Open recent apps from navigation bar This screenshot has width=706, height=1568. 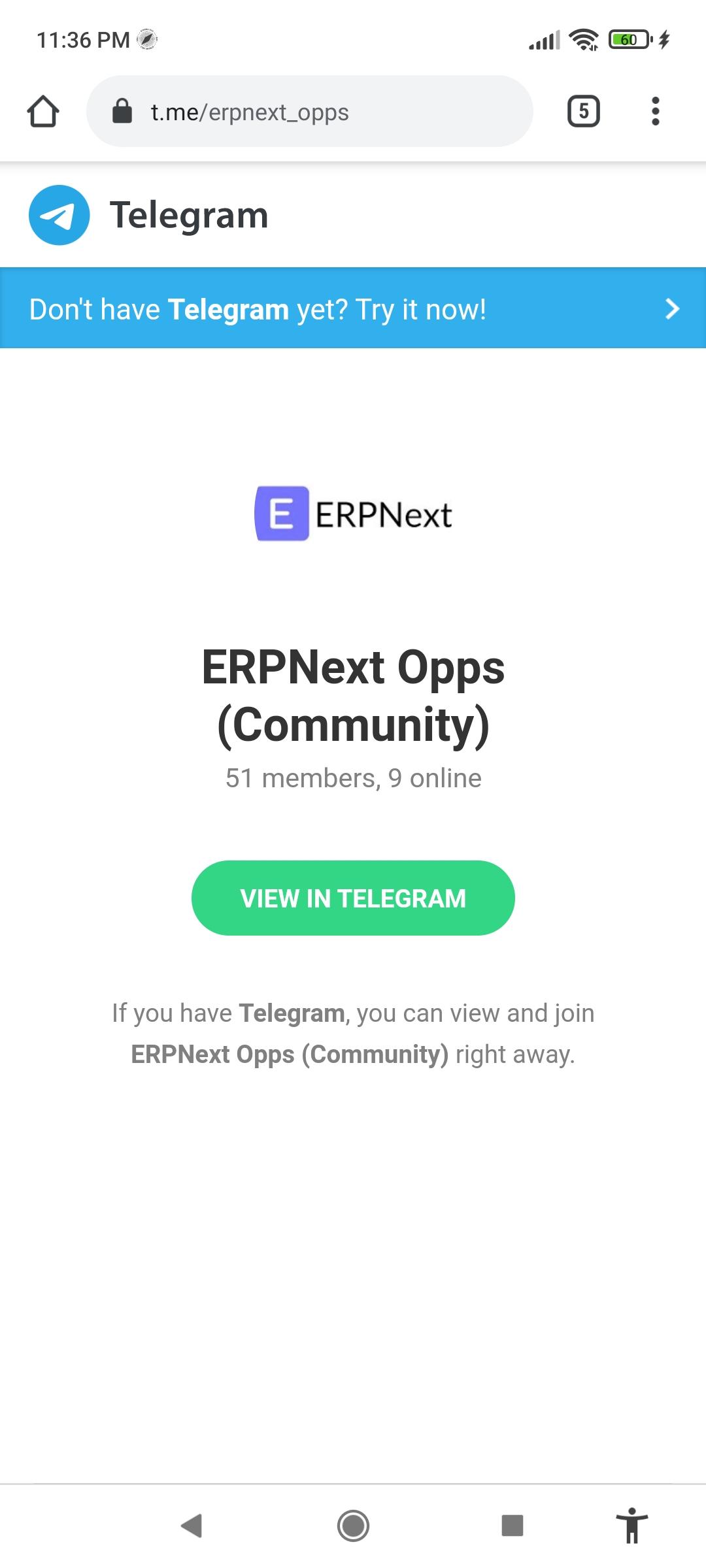tap(513, 1526)
